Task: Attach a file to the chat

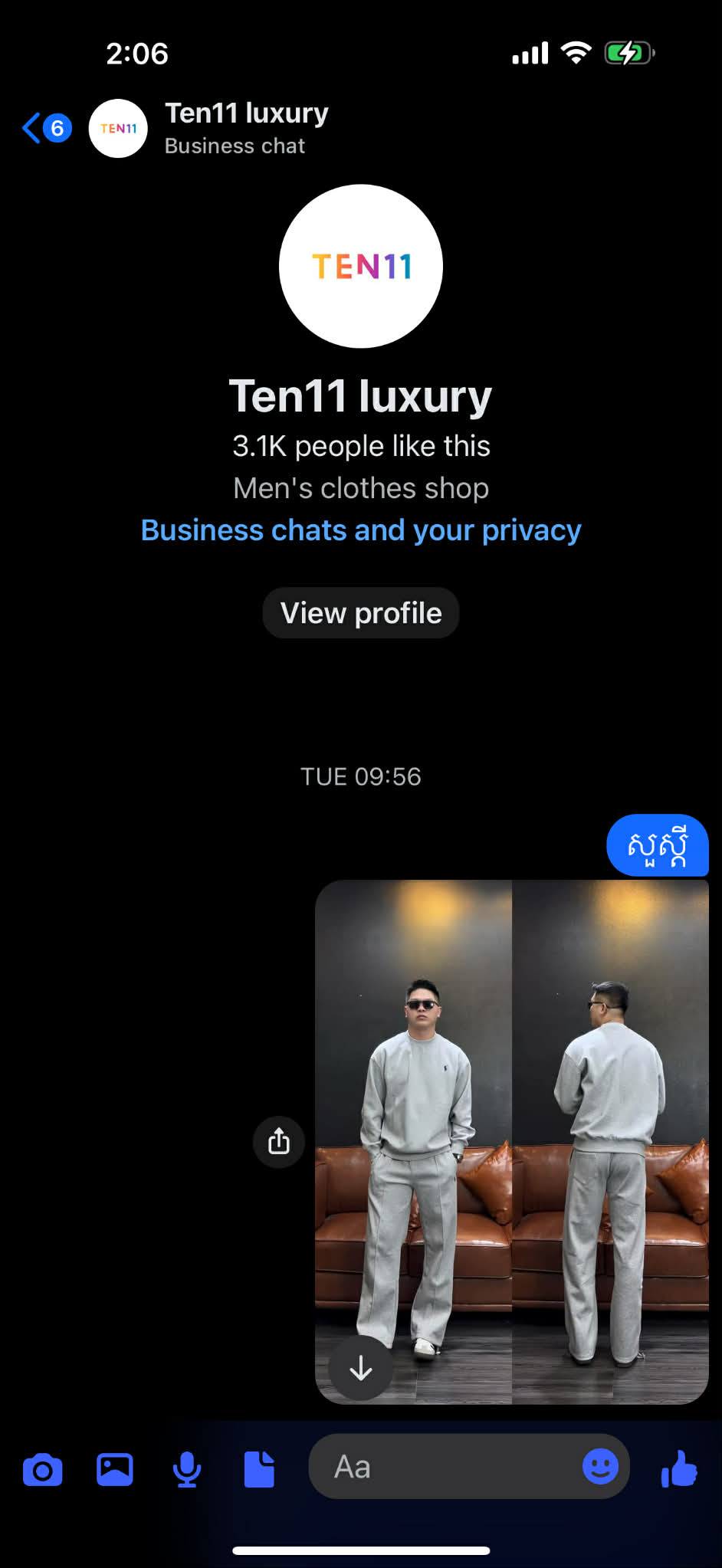Action: pyautogui.click(x=259, y=1469)
